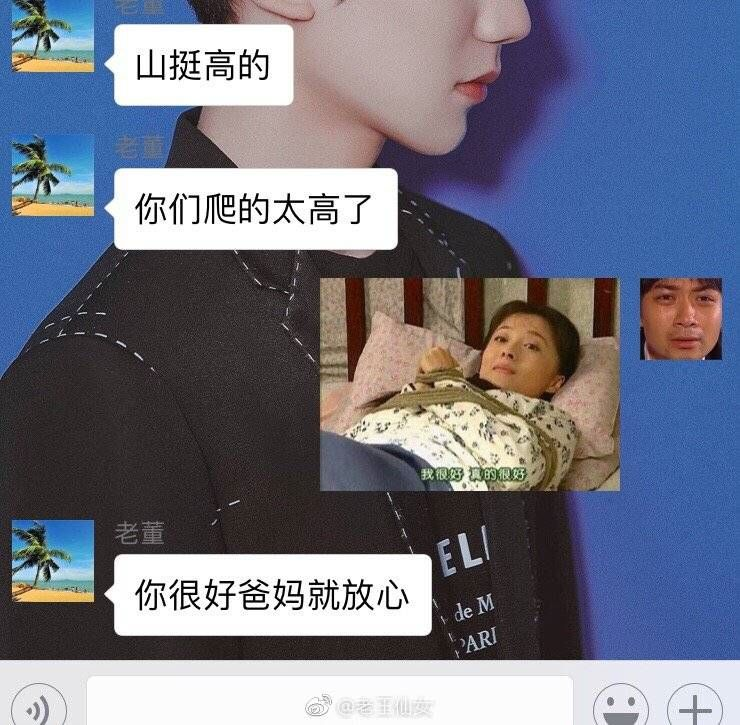Tap my own avatar next to the sent image
This screenshot has width=740, height=725.
(x=680, y=319)
